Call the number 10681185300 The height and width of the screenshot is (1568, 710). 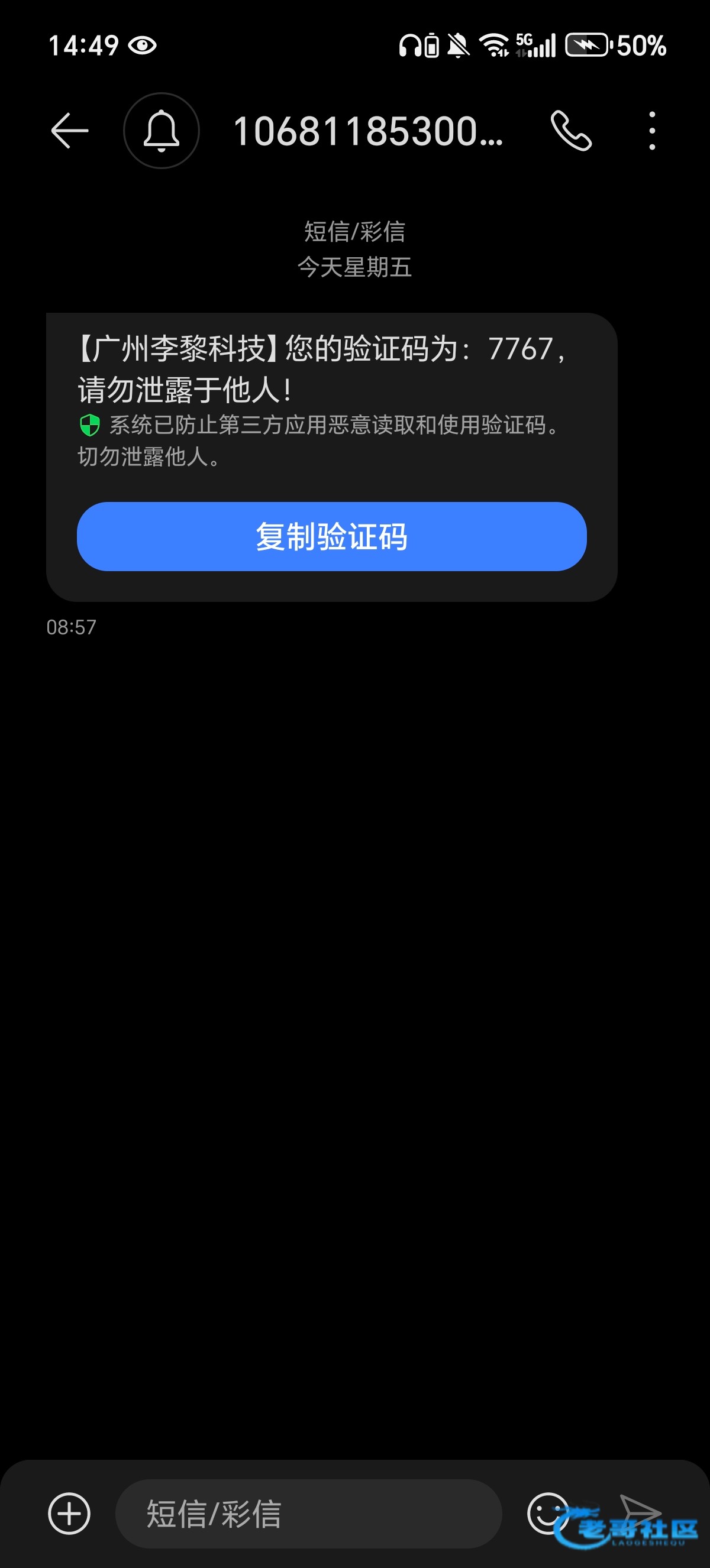[x=570, y=130]
